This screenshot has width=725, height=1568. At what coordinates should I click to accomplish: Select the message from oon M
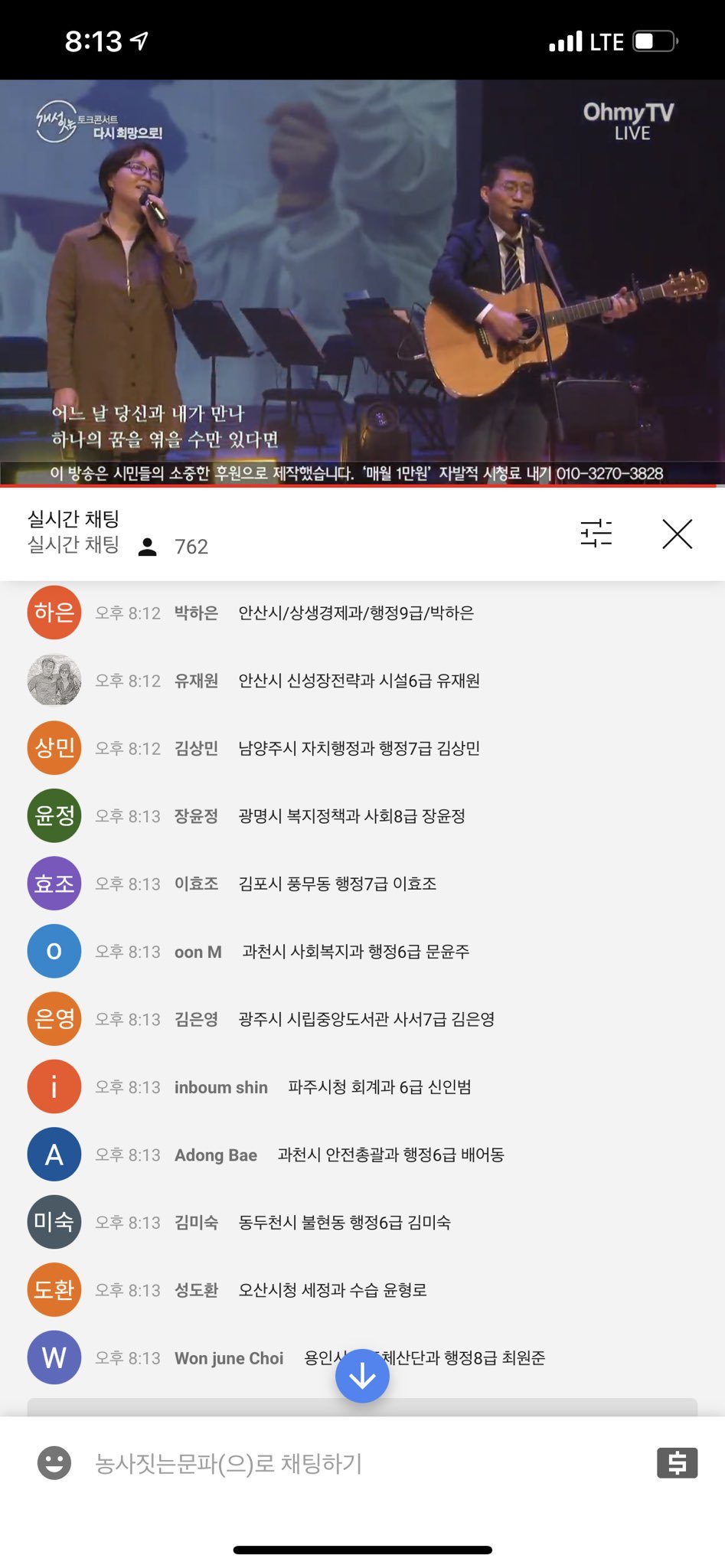(355, 952)
